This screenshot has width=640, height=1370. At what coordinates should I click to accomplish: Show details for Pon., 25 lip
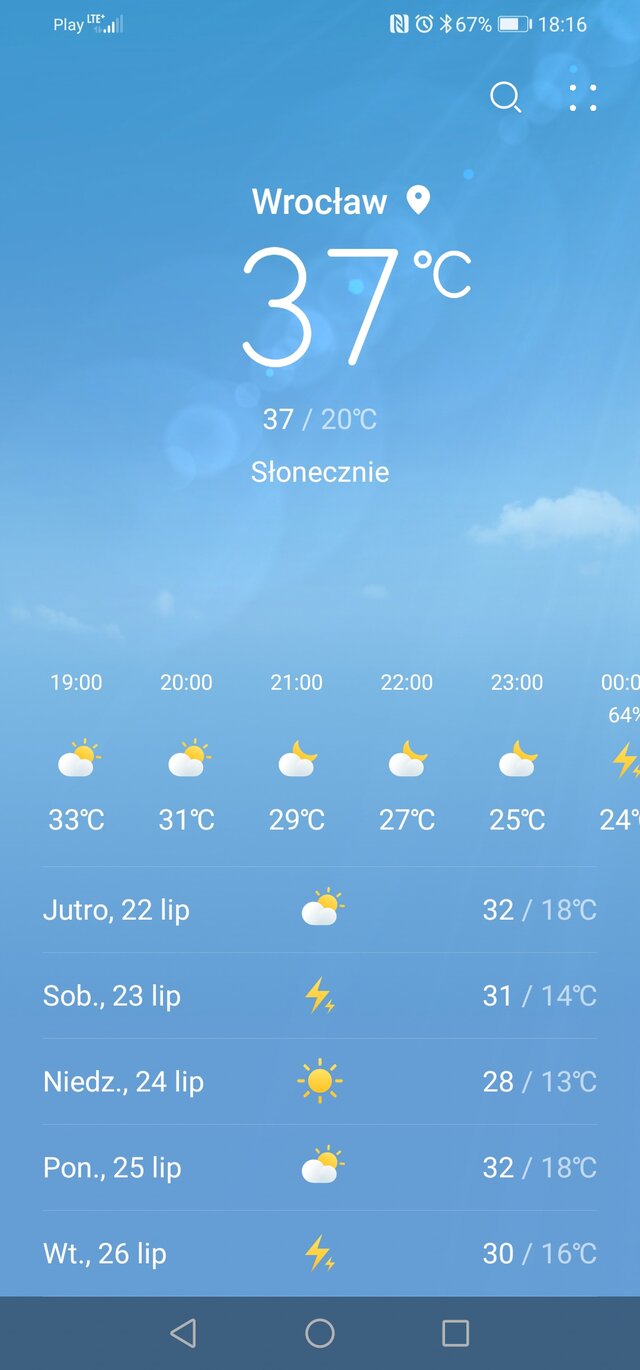pos(320,1168)
